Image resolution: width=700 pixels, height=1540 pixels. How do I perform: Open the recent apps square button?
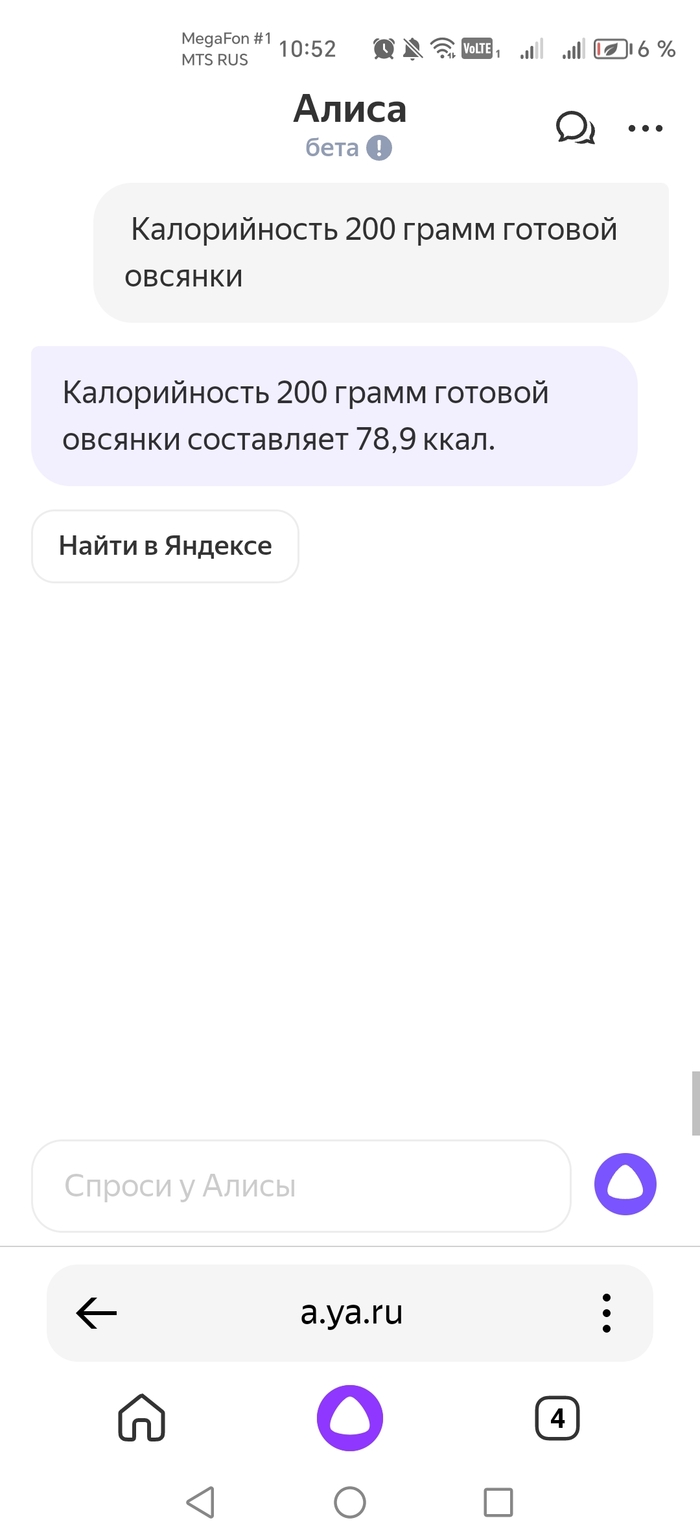pyautogui.click(x=498, y=1501)
